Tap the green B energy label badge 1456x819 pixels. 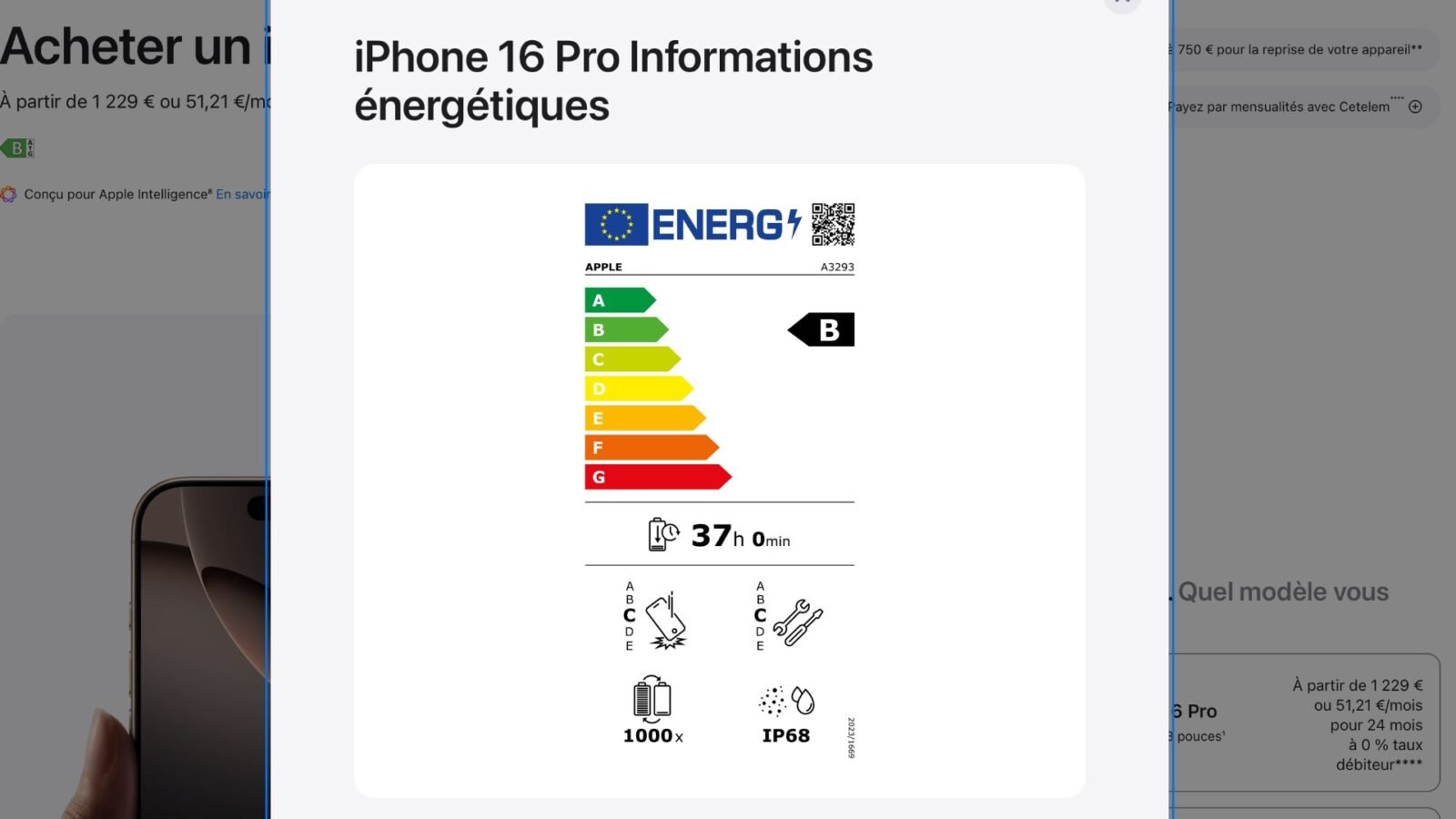[18, 148]
